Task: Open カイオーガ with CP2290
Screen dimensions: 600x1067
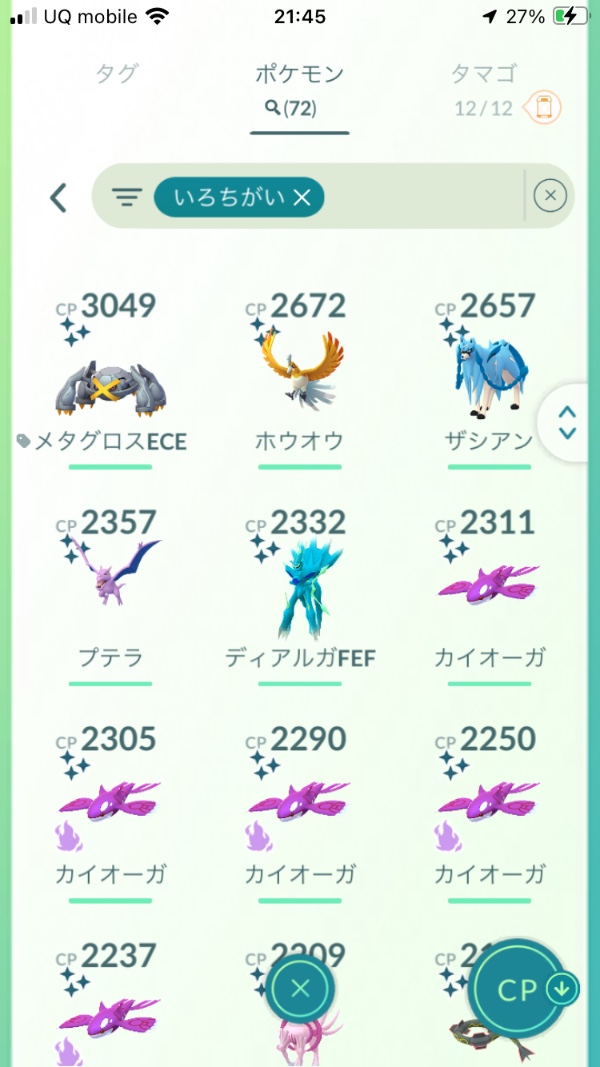Action: (300, 815)
